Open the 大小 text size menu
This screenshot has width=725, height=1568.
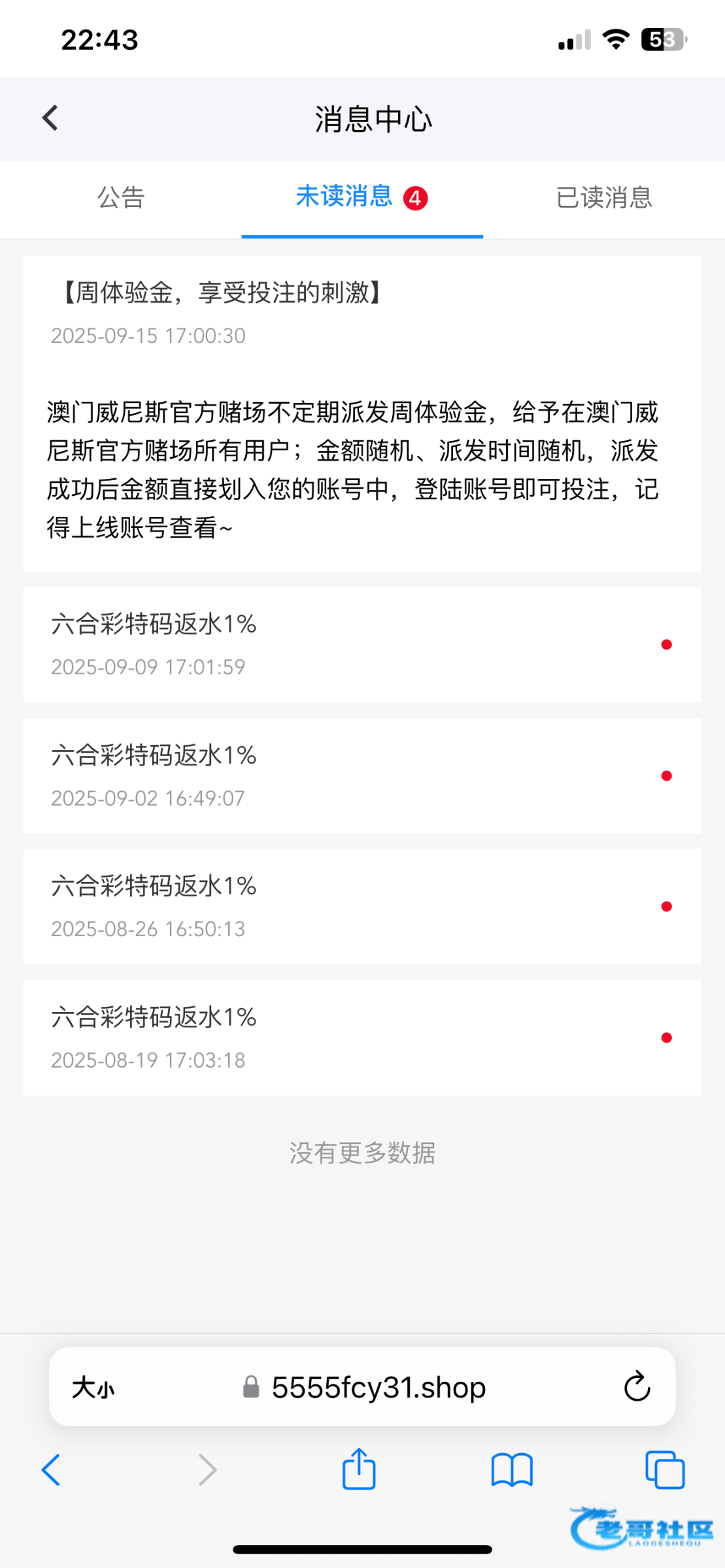click(x=93, y=1388)
